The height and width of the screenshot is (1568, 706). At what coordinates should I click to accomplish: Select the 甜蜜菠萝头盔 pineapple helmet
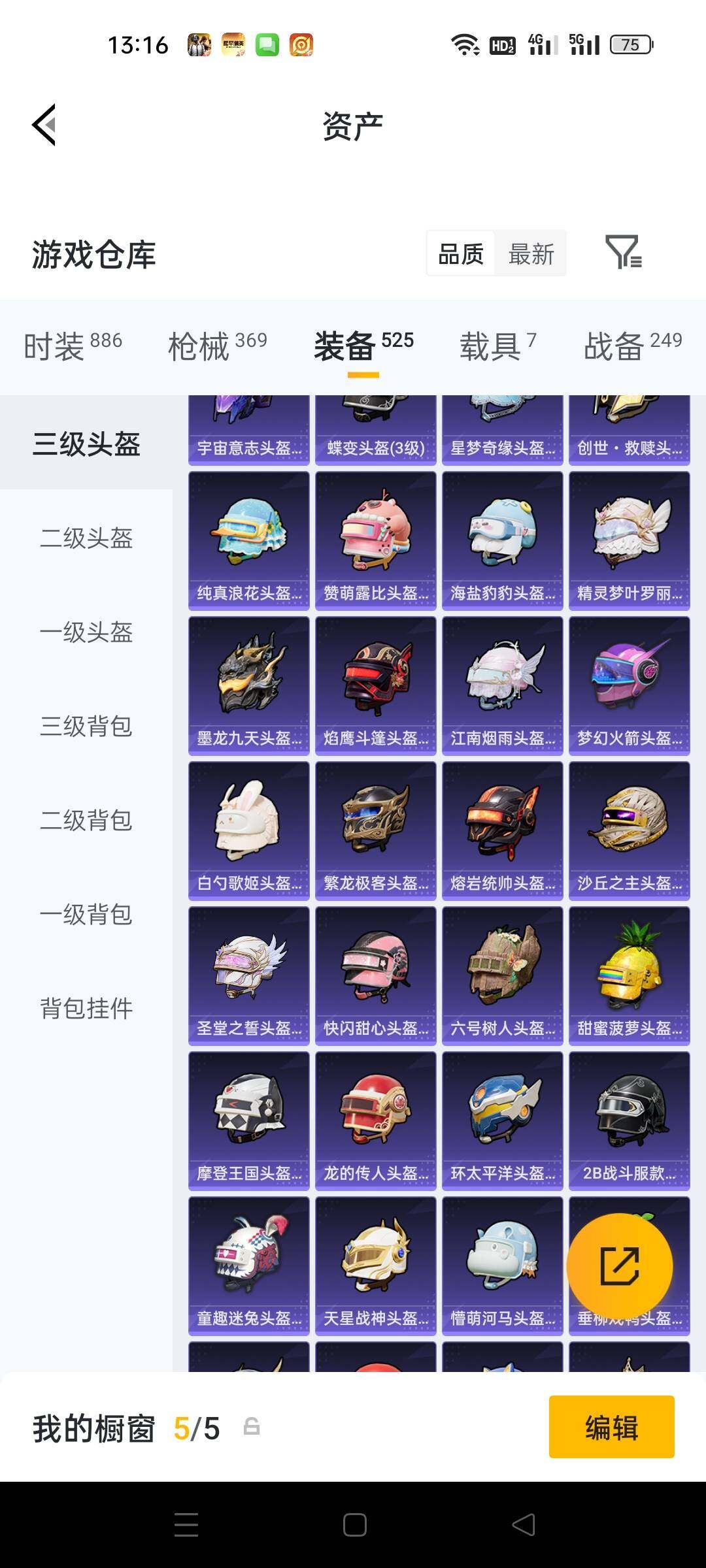click(629, 975)
